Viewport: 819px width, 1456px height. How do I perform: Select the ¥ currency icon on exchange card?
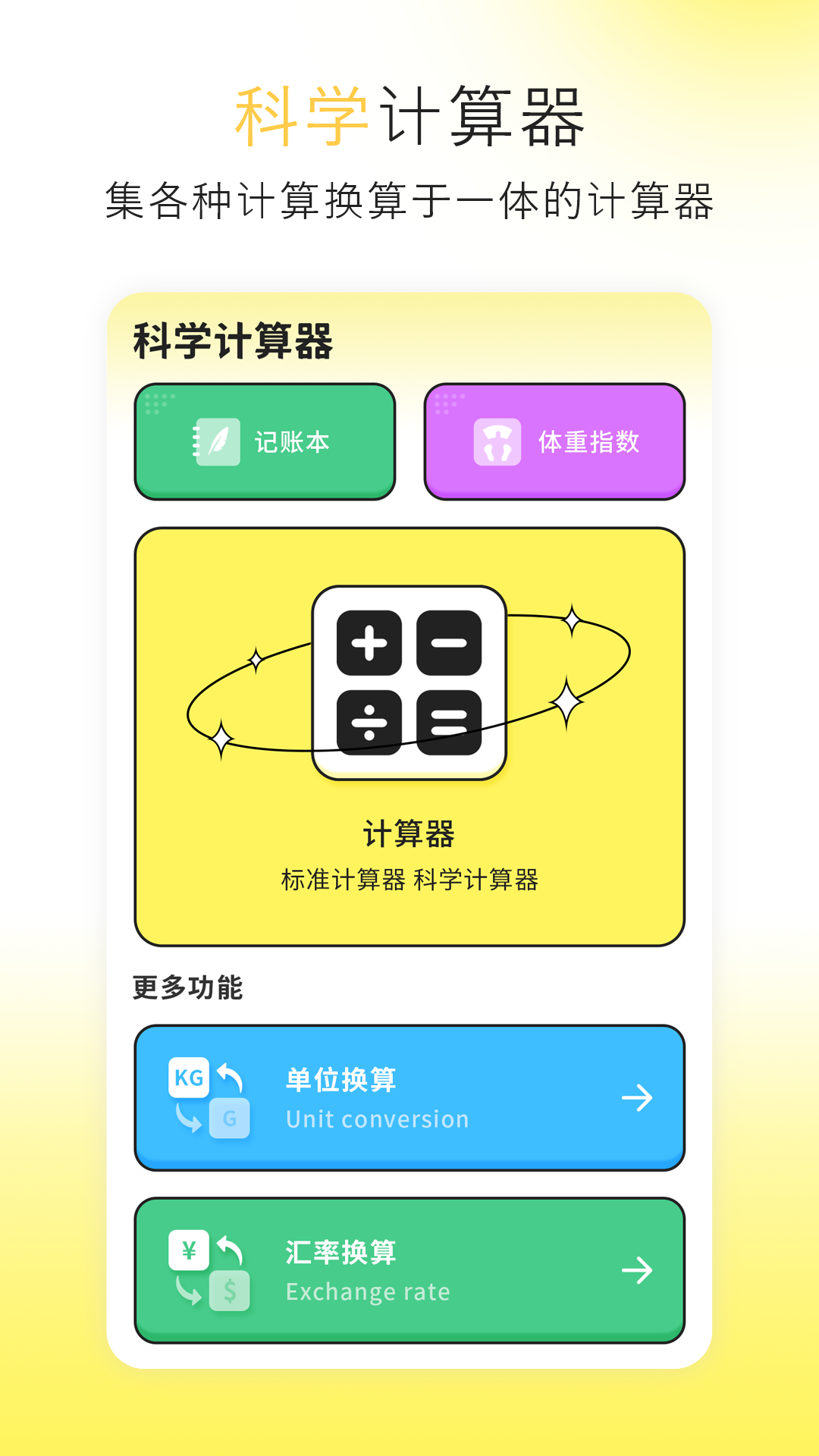click(x=187, y=1250)
